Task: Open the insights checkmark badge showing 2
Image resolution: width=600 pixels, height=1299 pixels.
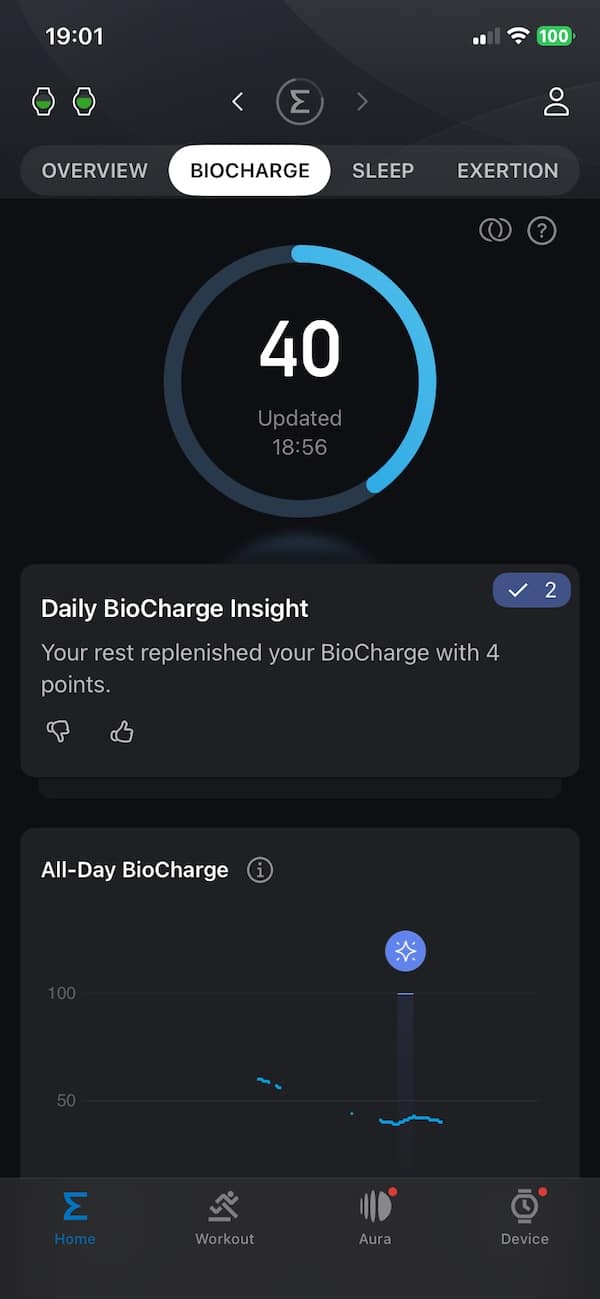Action: (532, 590)
